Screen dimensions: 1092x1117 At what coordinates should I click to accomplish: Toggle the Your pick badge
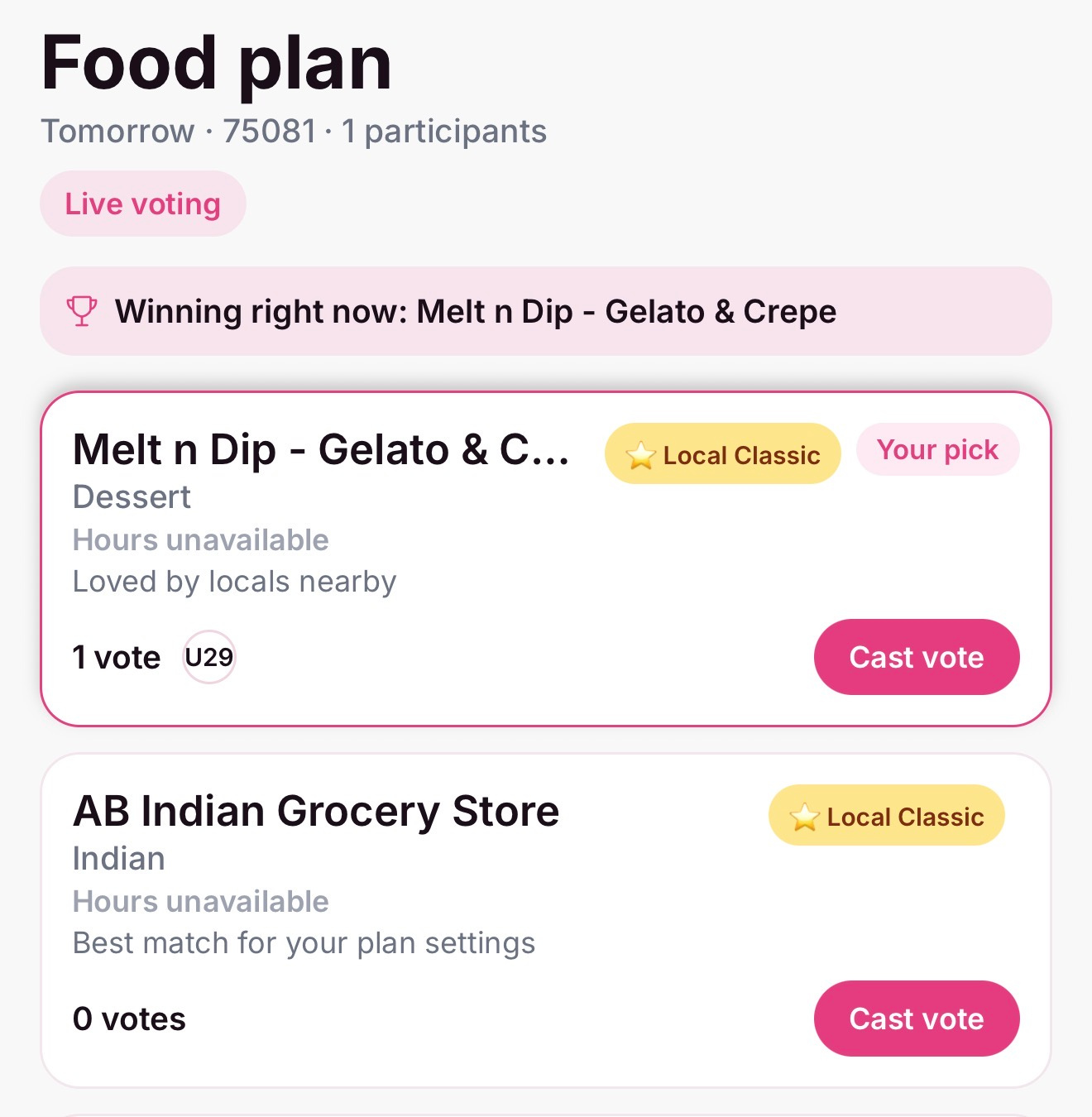tap(937, 449)
